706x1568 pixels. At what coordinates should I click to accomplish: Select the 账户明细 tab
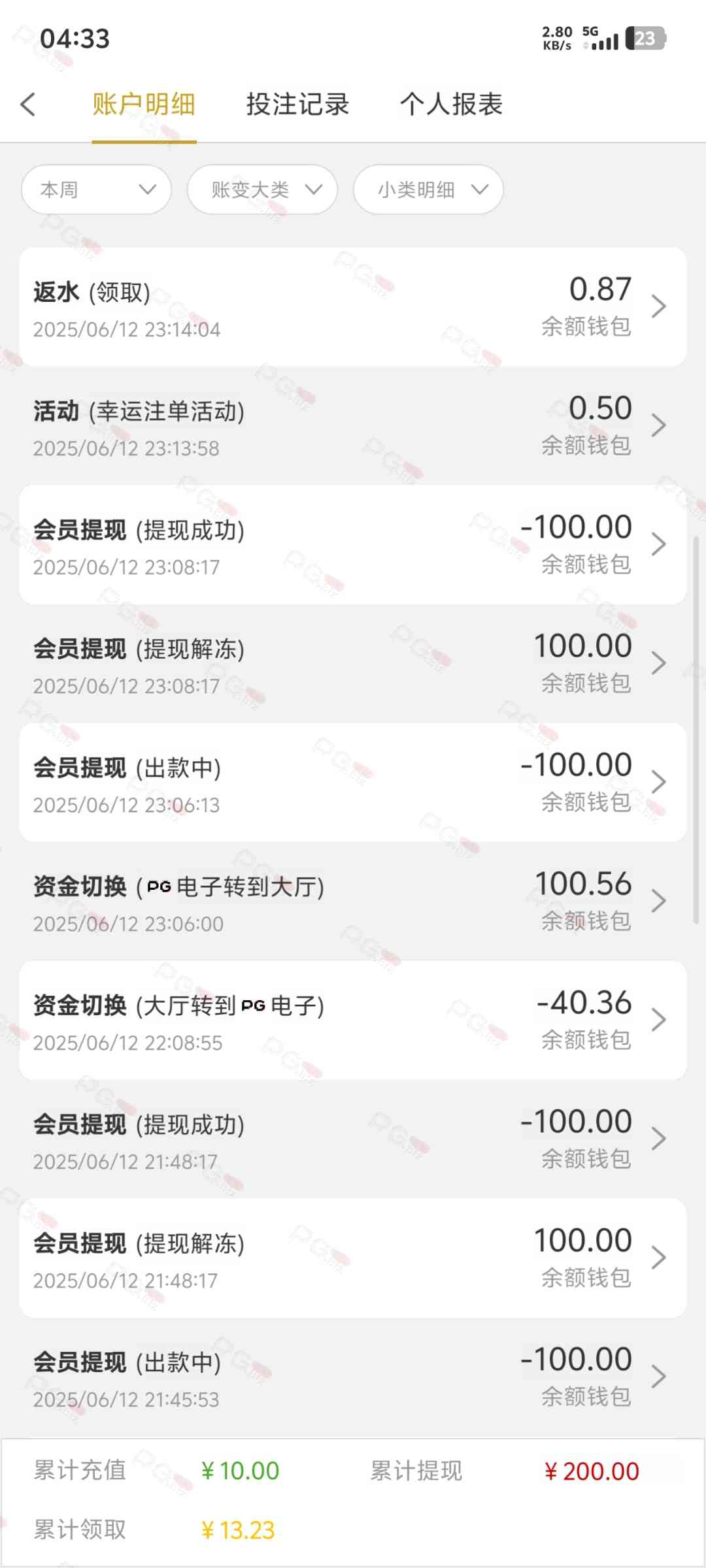[144, 105]
